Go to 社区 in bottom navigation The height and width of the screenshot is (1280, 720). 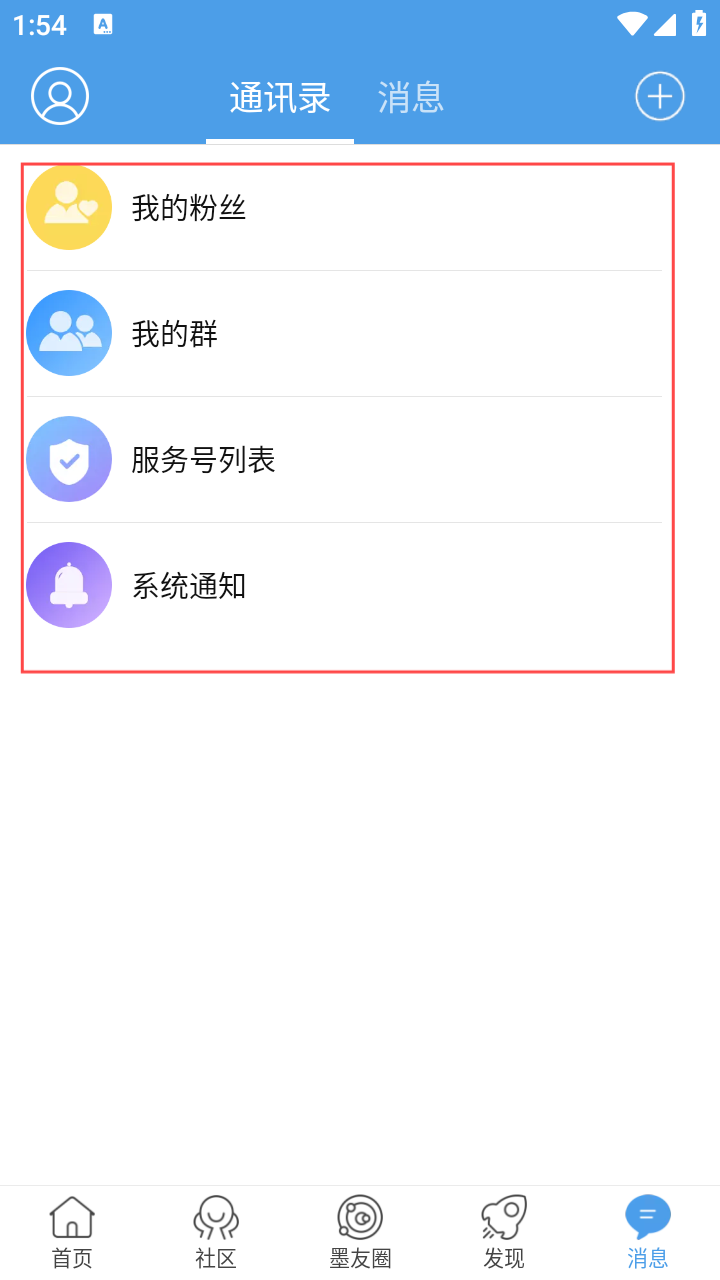point(216,1232)
